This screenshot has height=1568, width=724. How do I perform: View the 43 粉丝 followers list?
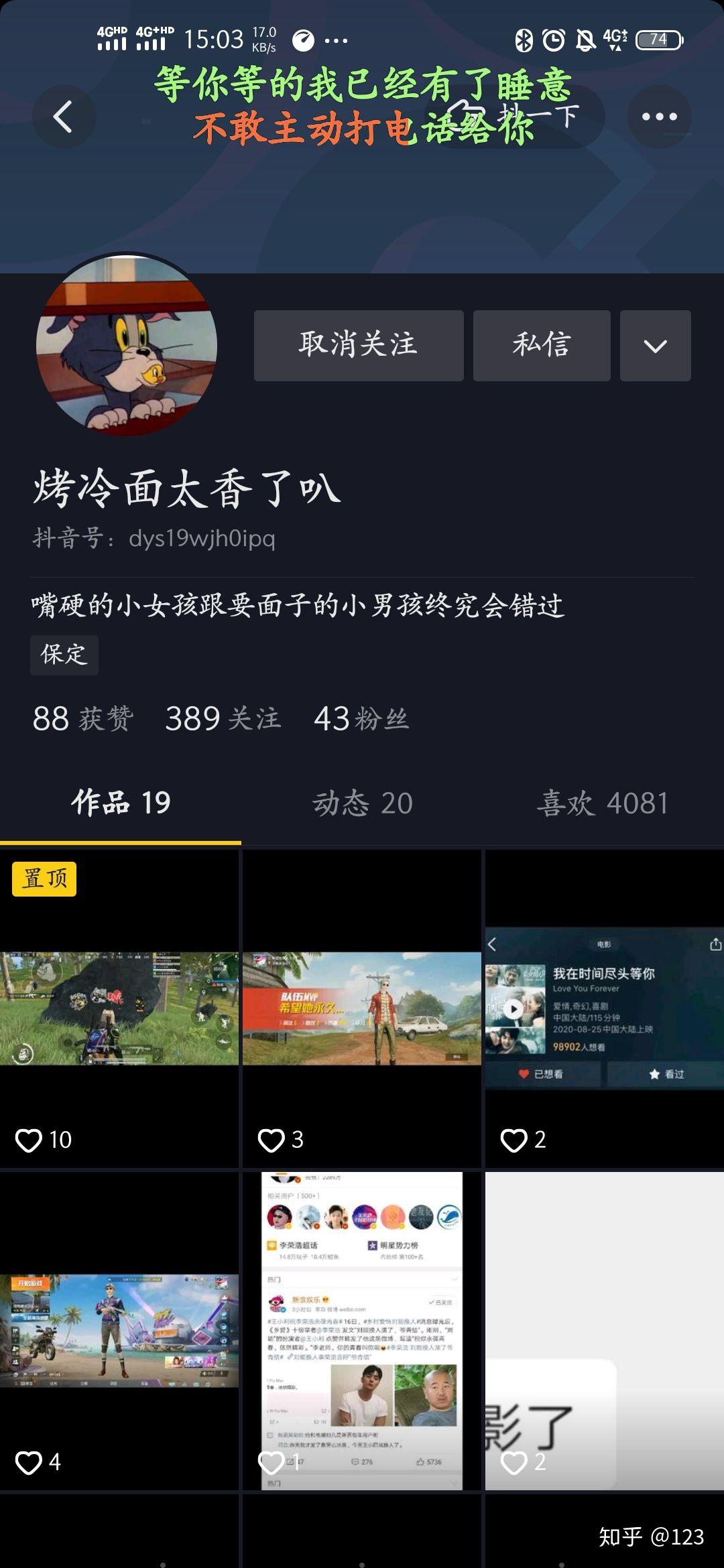coord(361,719)
